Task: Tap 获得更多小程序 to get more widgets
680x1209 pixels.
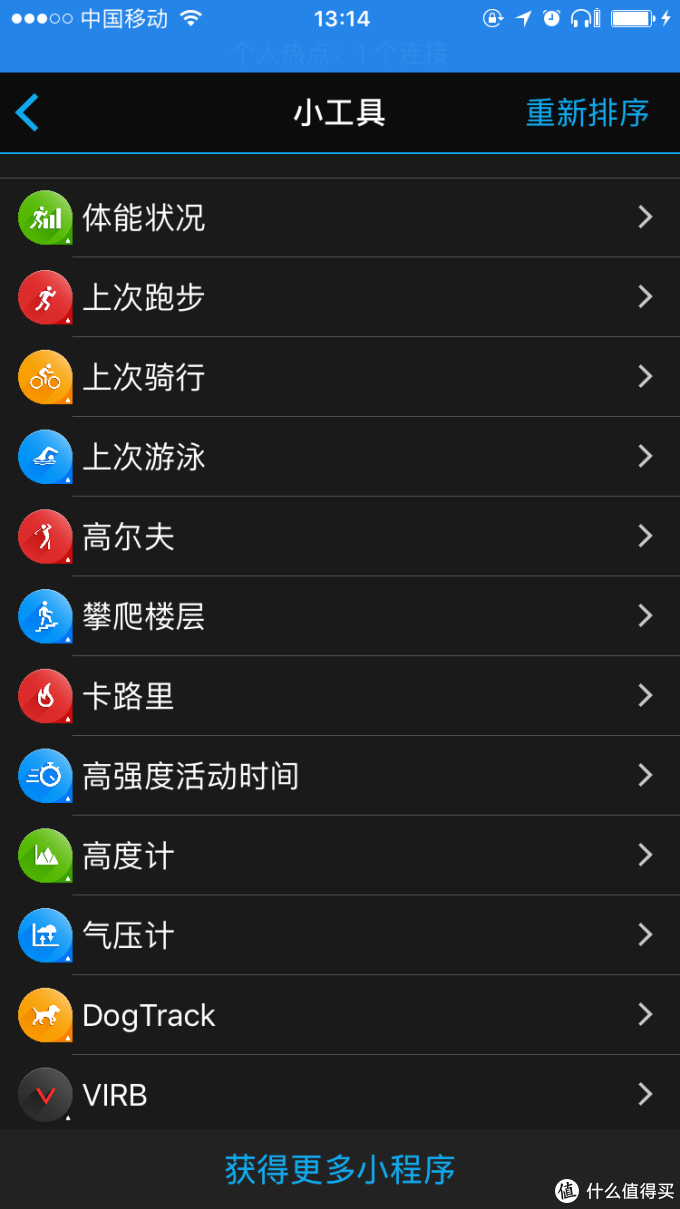Action: (x=340, y=1169)
